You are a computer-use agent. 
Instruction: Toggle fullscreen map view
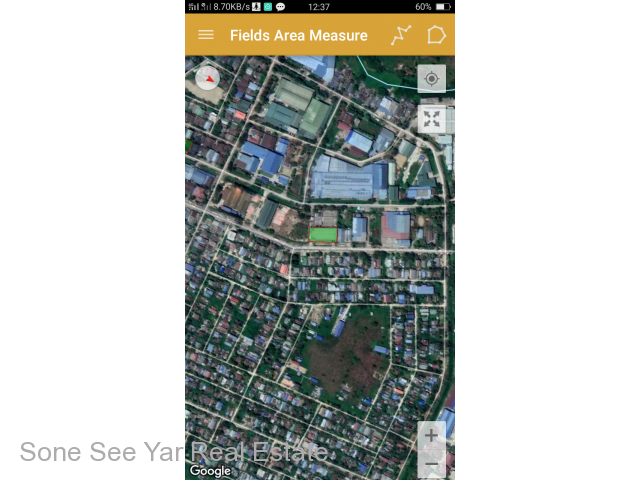pos(431,119)
